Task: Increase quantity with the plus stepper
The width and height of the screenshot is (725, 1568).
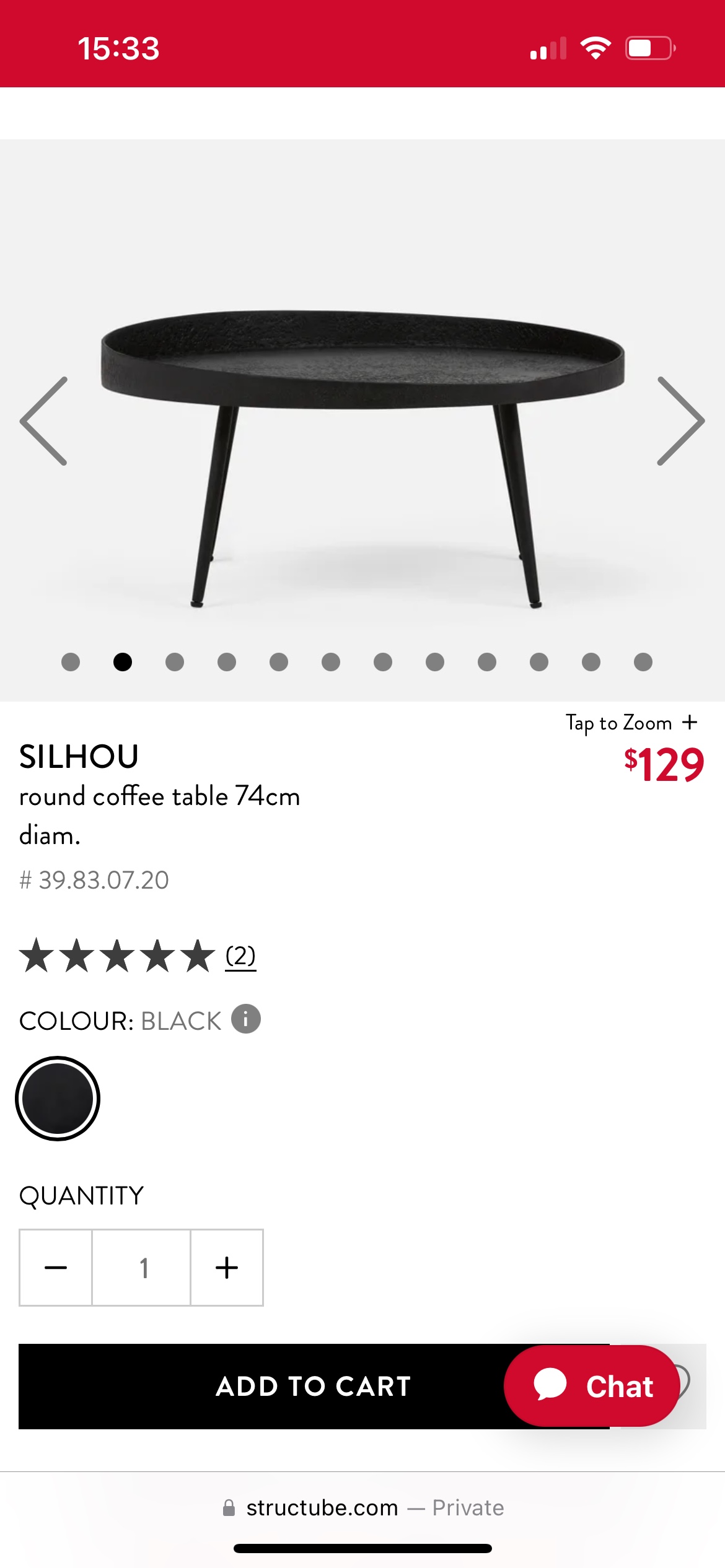Action: click(x=226, y=1267)
